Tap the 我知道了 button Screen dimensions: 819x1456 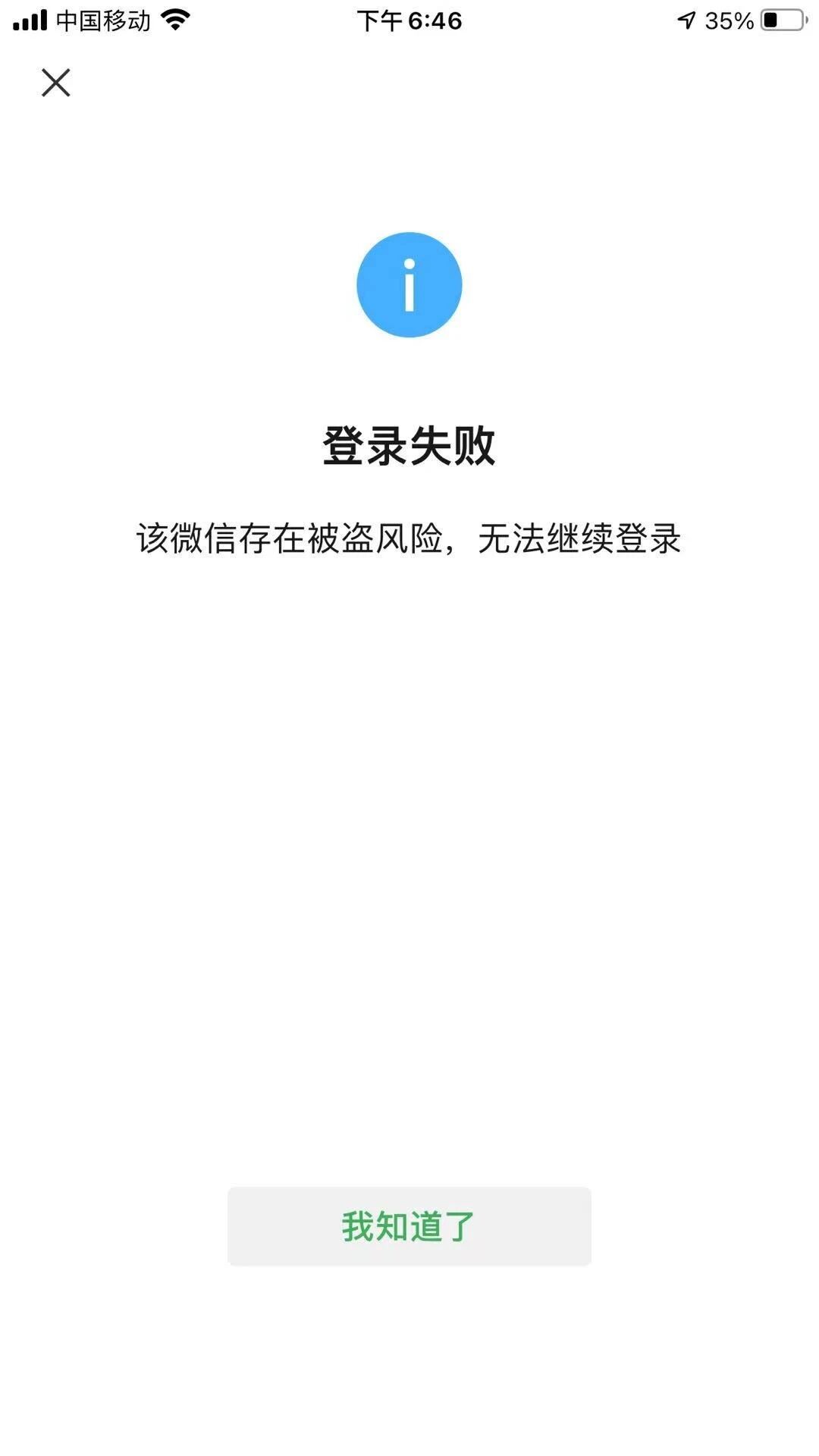point(409,1226)
